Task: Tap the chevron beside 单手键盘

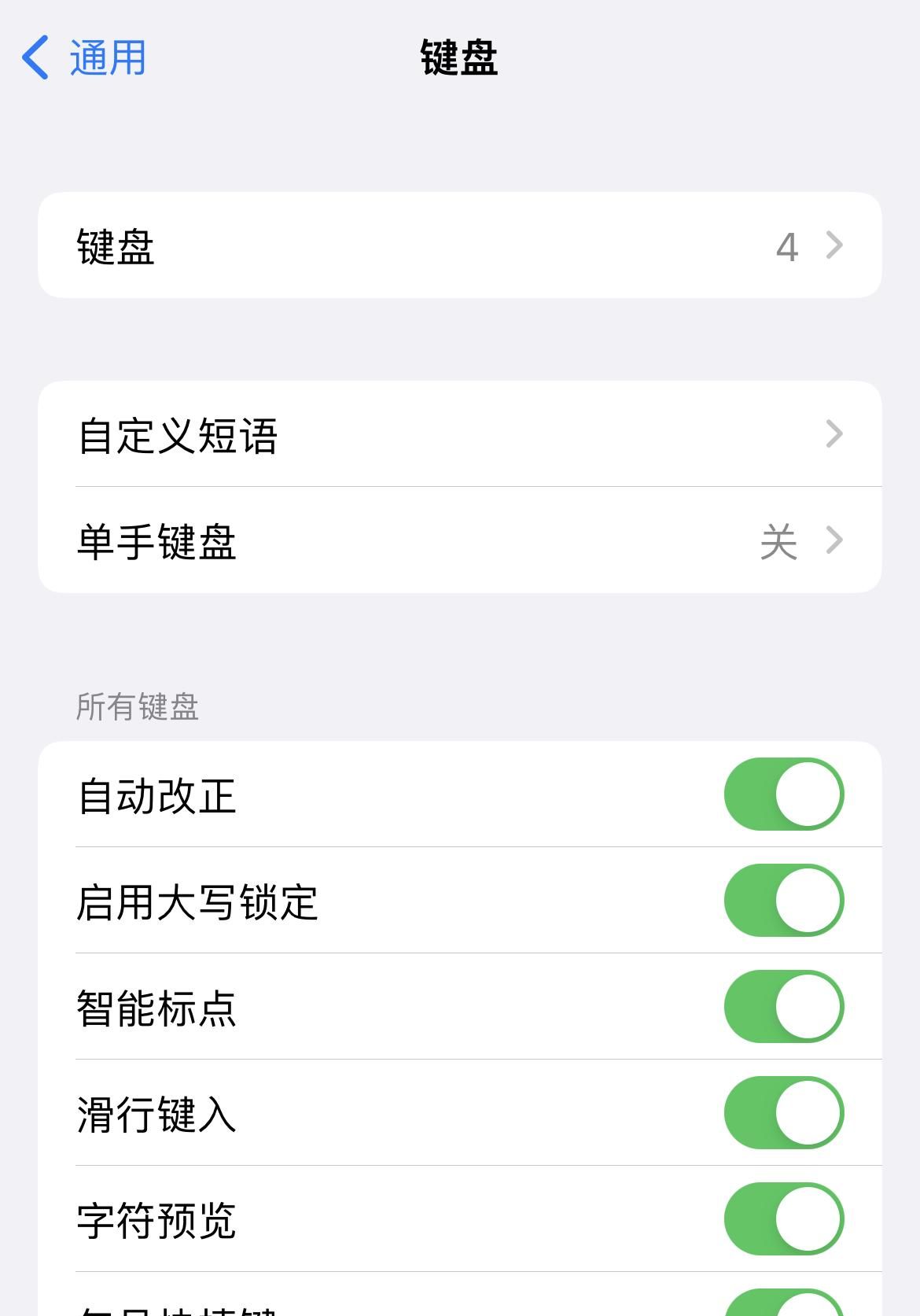Action: click(836, 540)
